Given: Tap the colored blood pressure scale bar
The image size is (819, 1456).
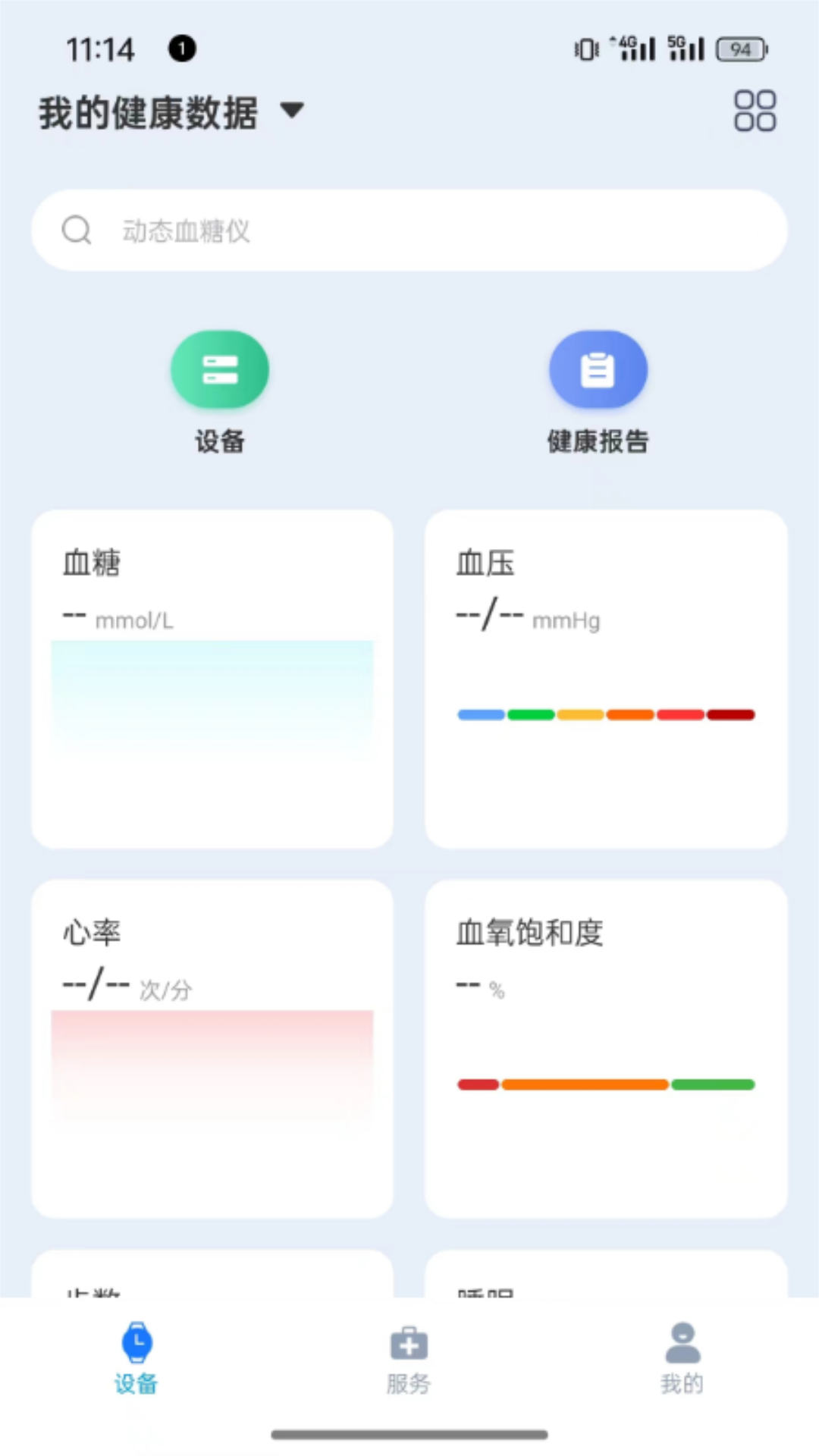Looking at the screenshot, I should pyautogui.click(x=605, y=714).
